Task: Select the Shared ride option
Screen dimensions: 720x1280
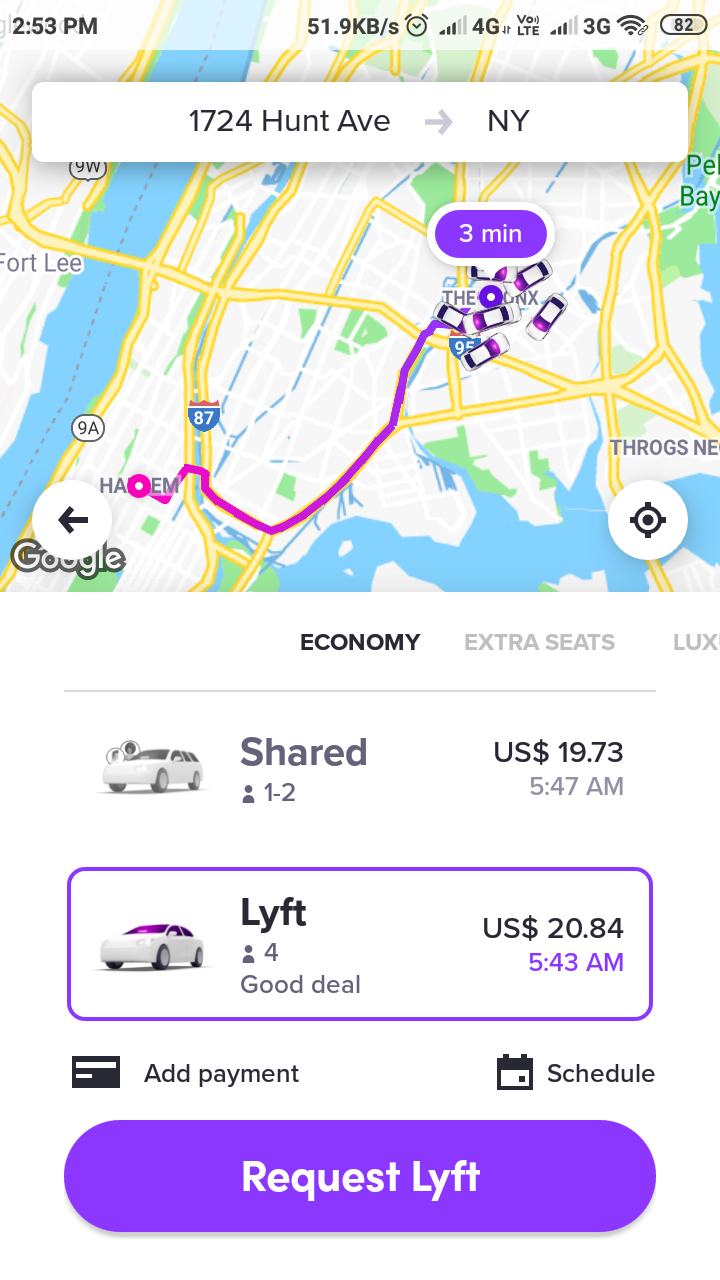Action: [x=360, y=768]
